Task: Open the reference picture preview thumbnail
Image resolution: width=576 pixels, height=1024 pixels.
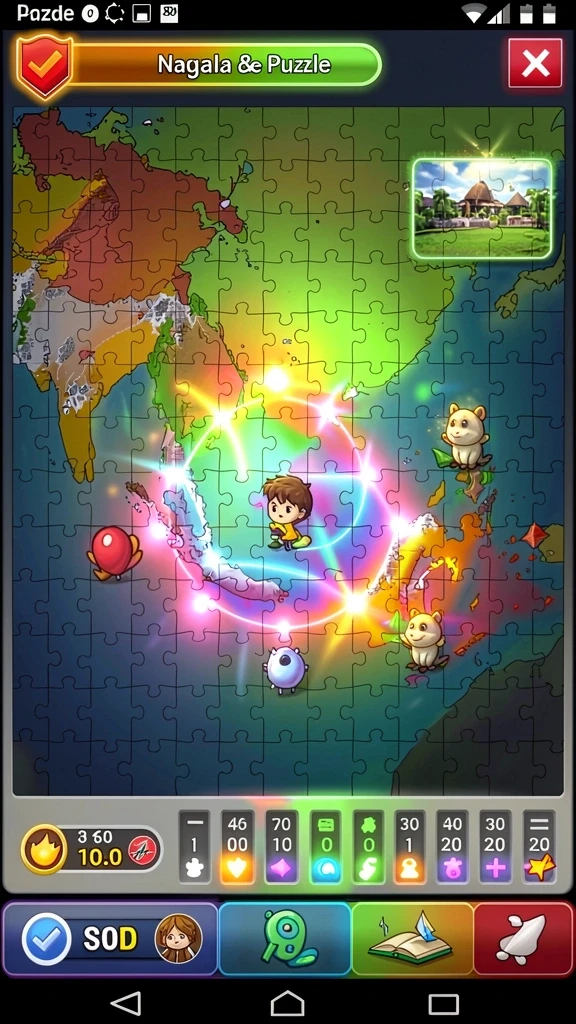Action: tap(482, 208)
